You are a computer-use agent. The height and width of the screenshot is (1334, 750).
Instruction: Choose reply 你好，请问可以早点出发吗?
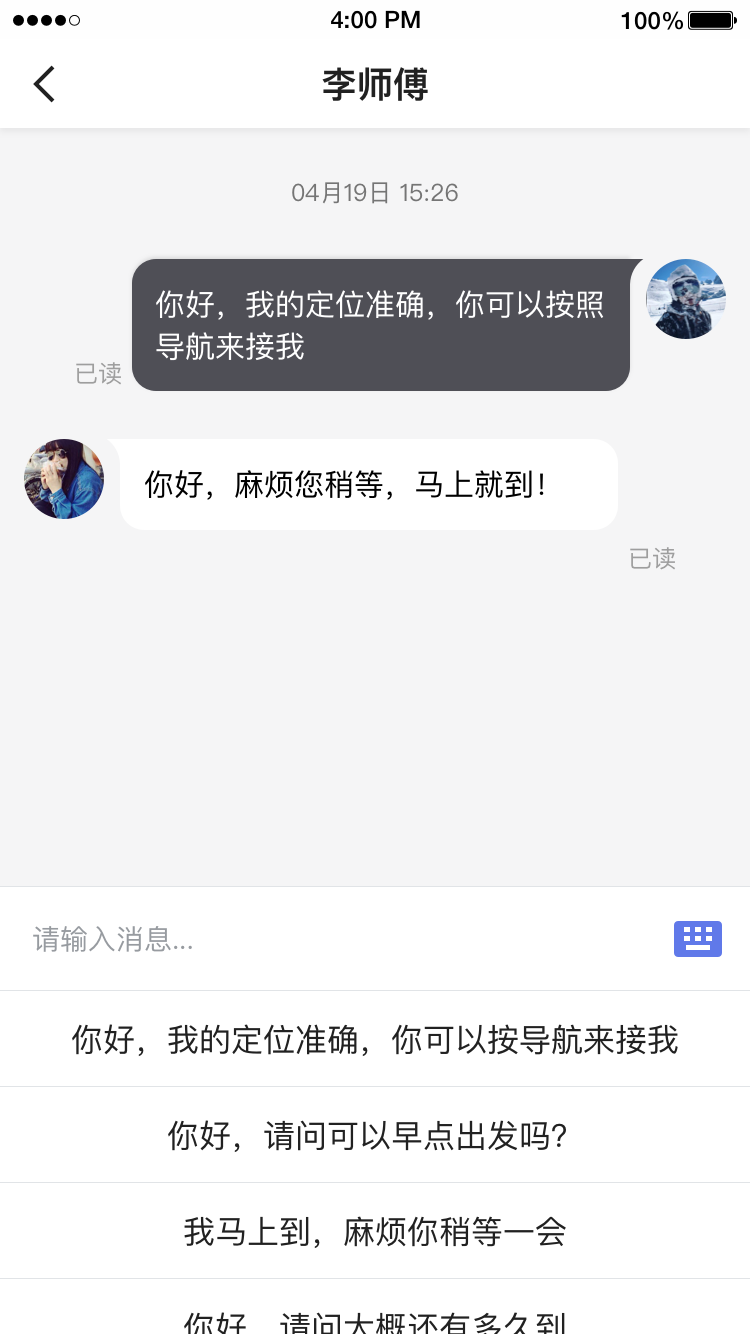click(x=374, y=1134)
